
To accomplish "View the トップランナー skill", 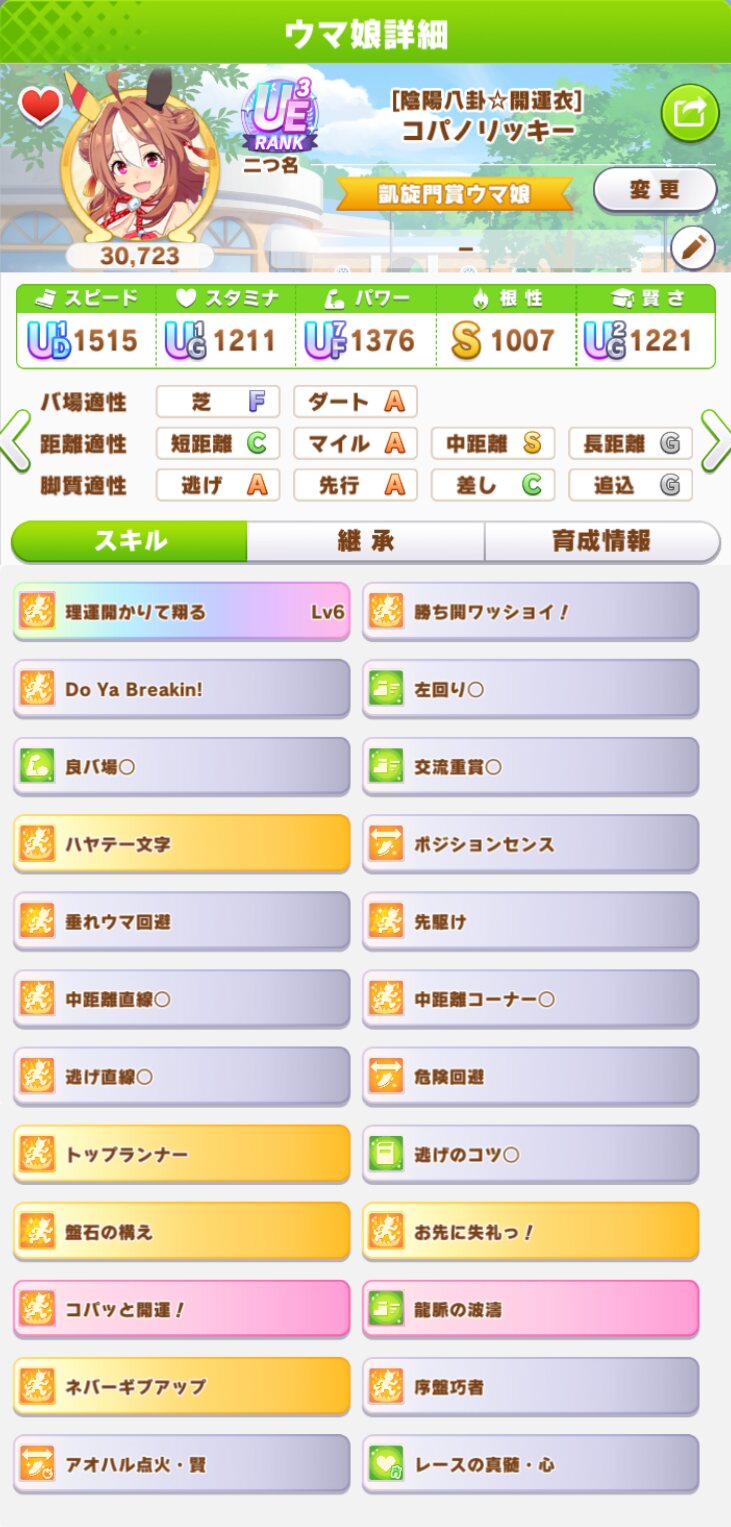I will click(182, 1154).
